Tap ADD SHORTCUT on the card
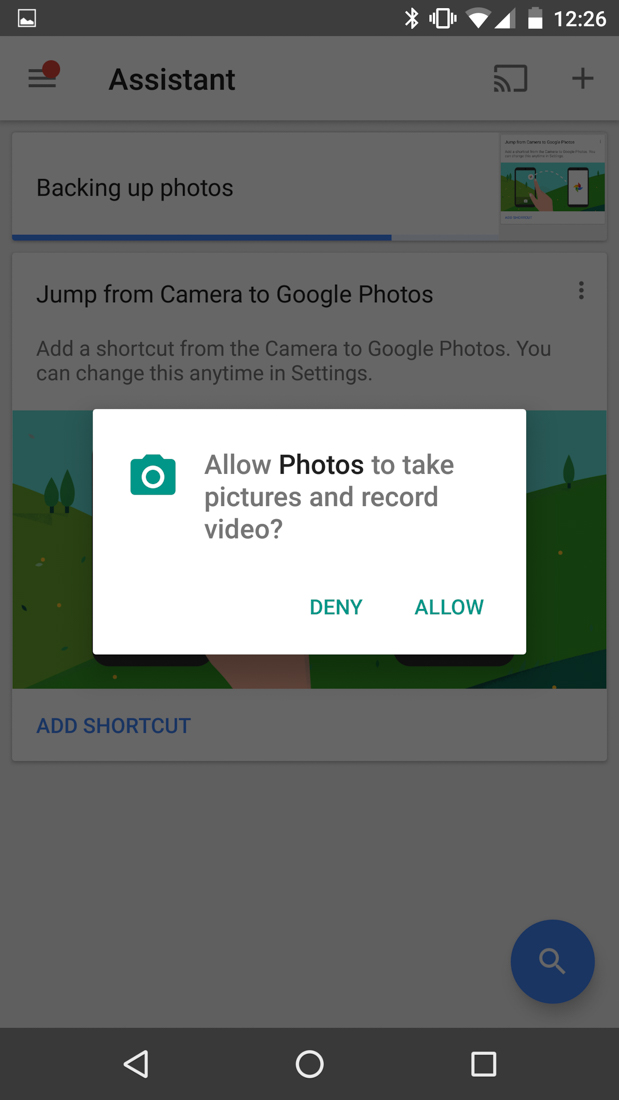The image size is (619, 1100). [113, 726]
